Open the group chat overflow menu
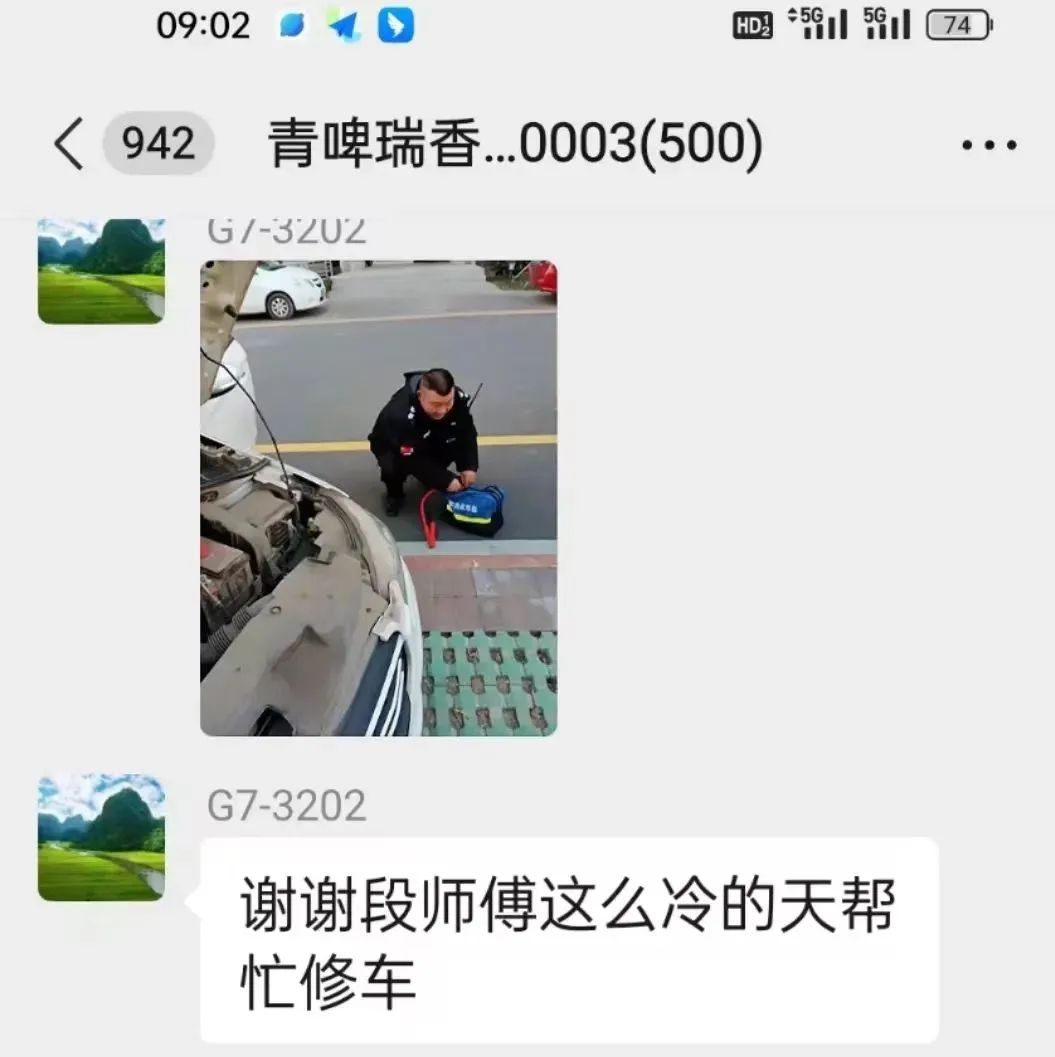The width and height of the screenshot is (1055, 1057). coord(988,145)
